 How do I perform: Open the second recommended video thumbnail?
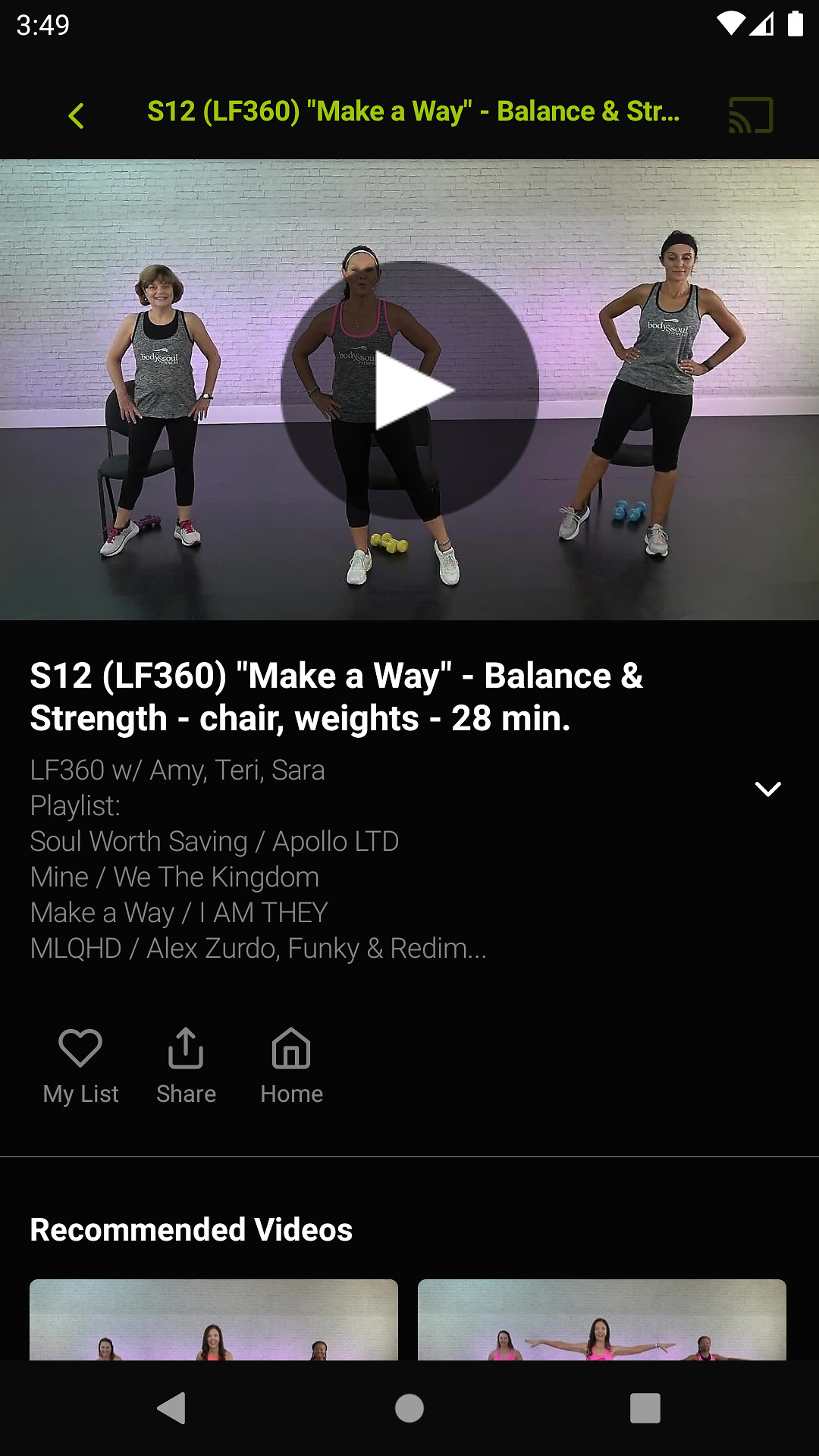(602, 1319)
